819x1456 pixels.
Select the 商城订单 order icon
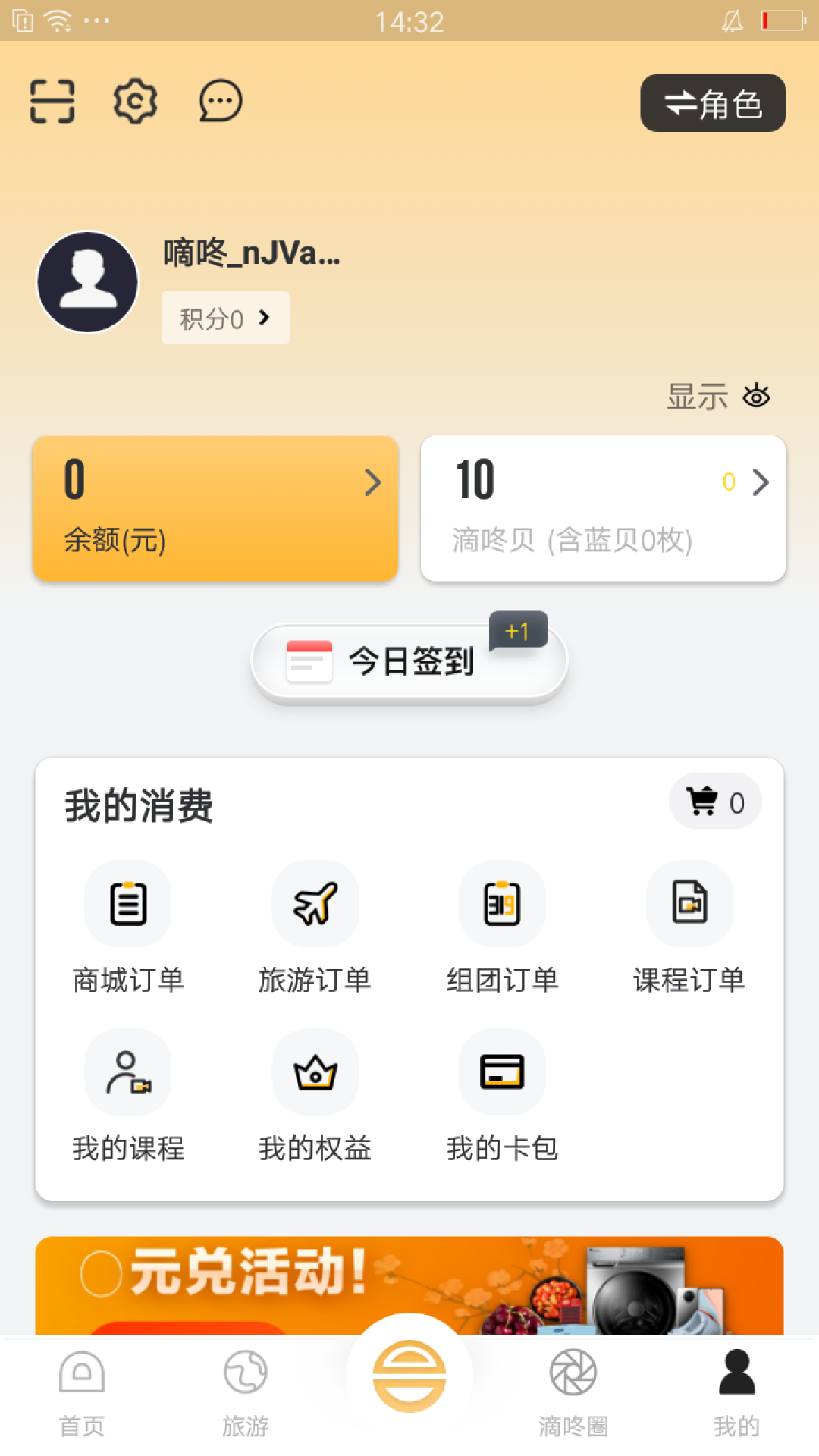tap(127, 904)
